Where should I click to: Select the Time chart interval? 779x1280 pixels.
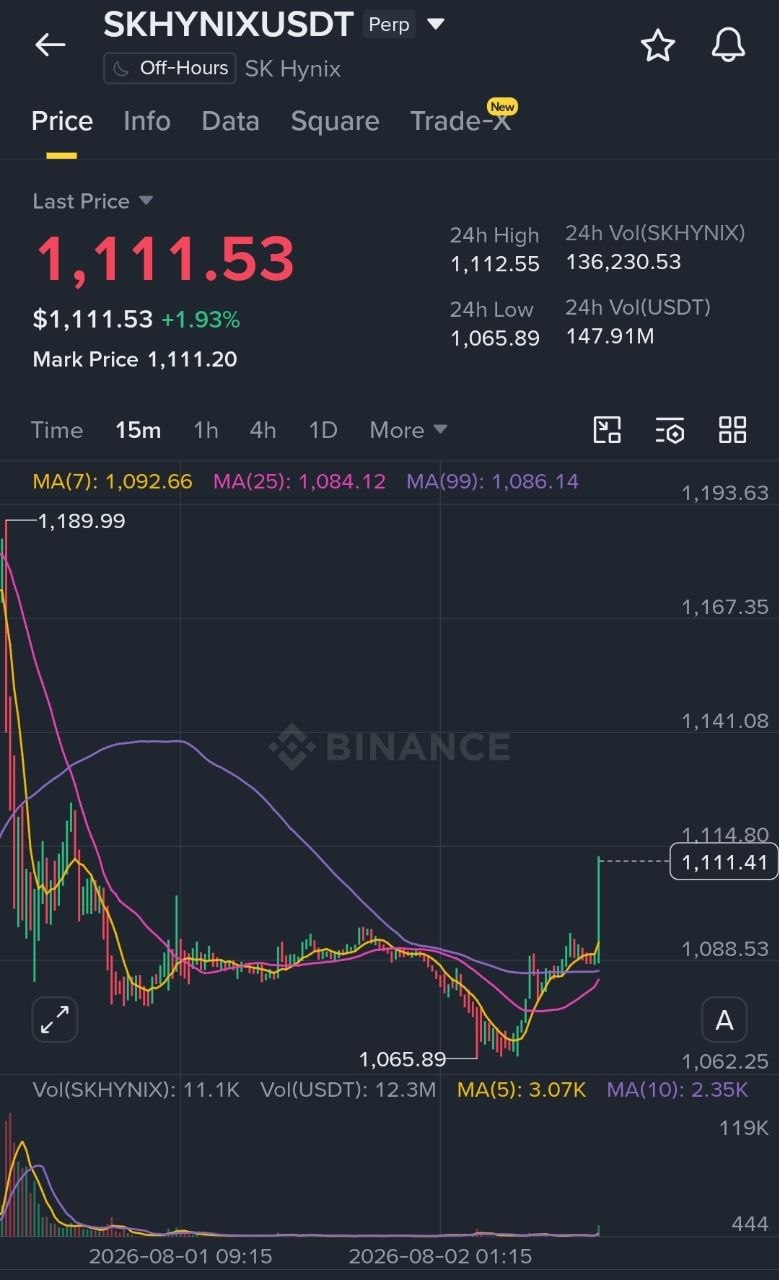(57, 430)
